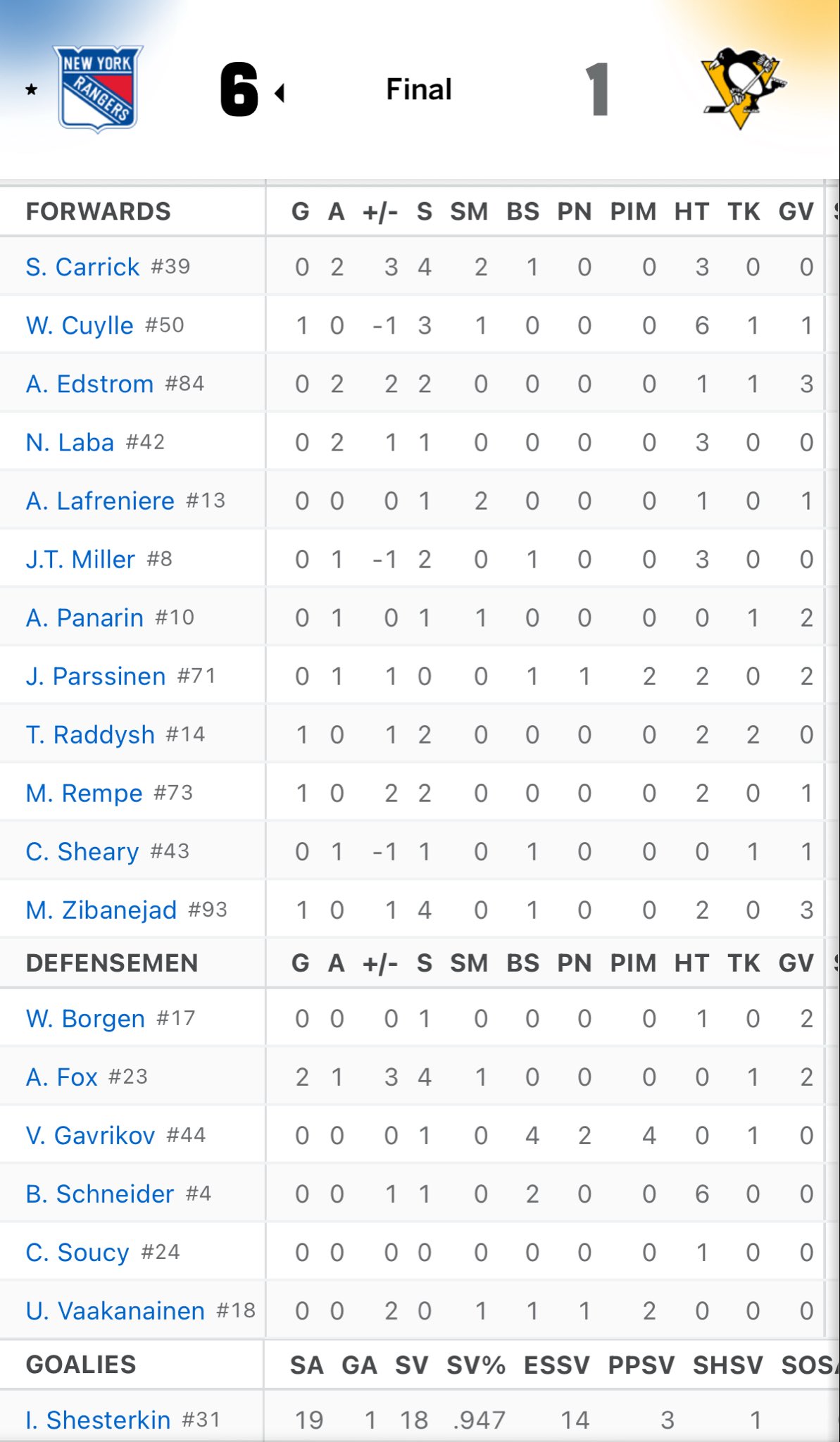View W. Borgen's player page
The width and height of the screenshot is (840, 1442).
click(x=85, y=1018)
